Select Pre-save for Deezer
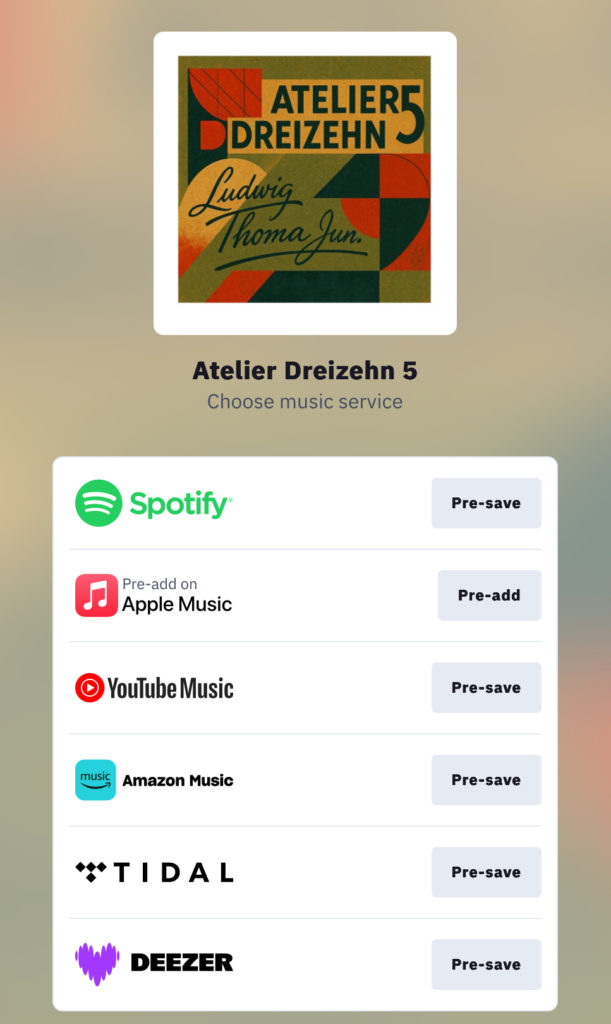Screen dimensions: 611x1024 pos(486,964)
